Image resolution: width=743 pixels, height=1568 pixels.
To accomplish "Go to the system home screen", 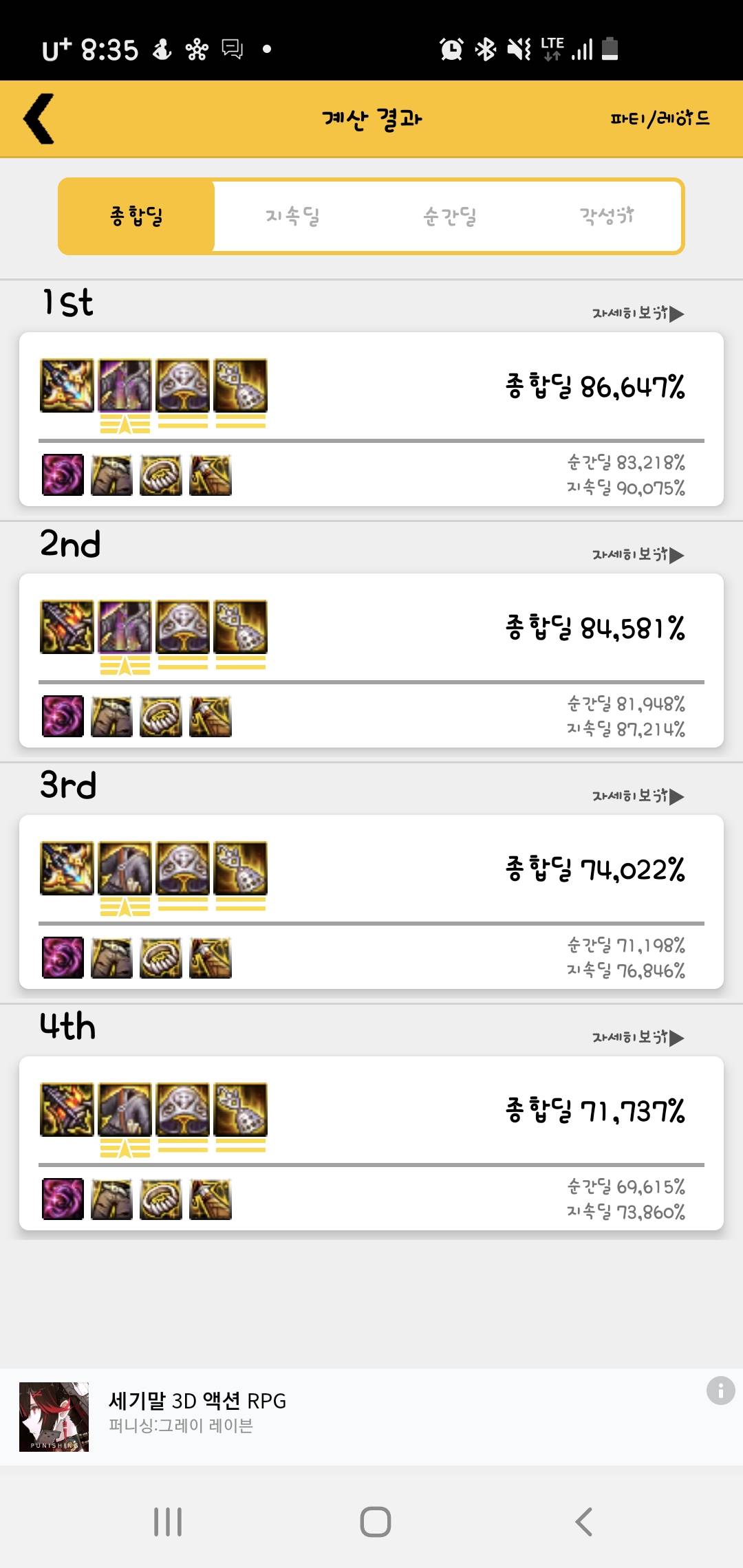I will pyautogui.click(x=375, y=1521).
